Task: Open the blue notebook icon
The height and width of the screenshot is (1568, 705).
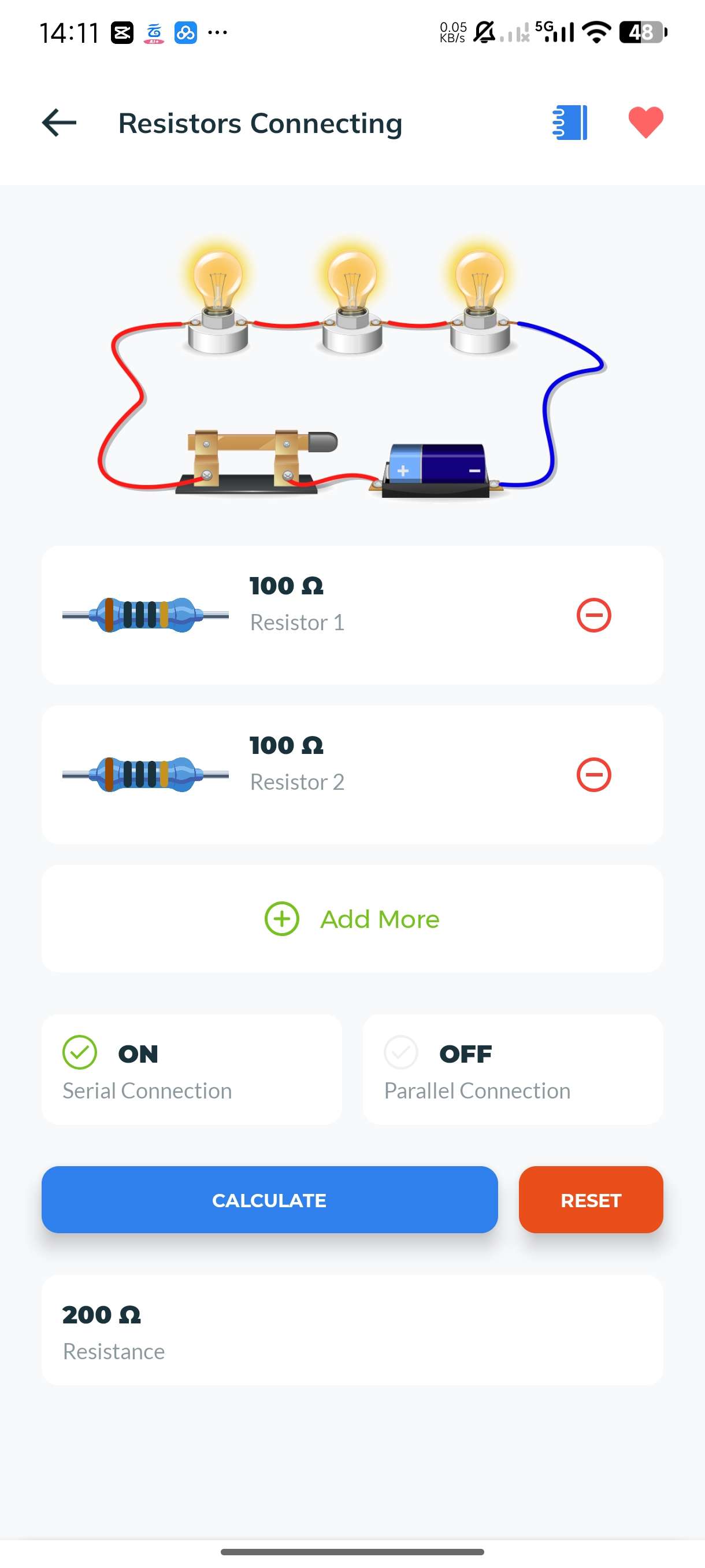Action: click(569, 123)
